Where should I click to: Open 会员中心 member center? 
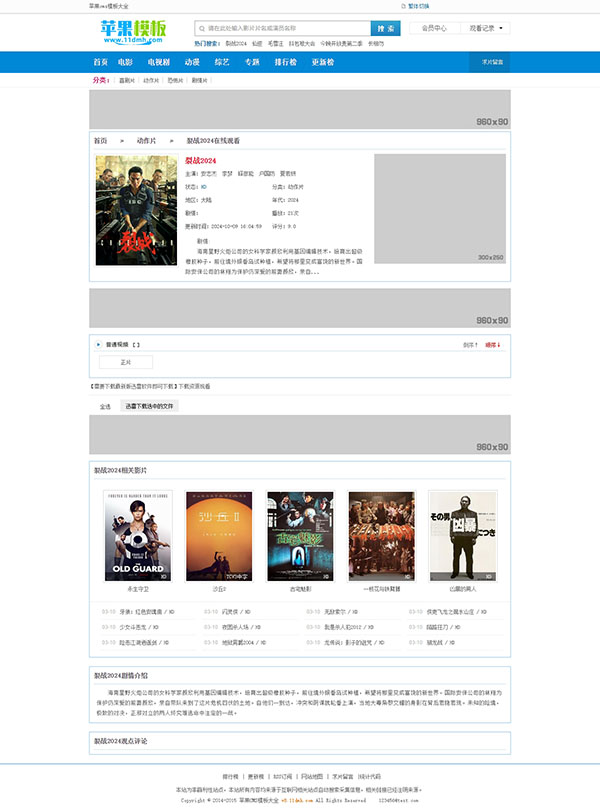[x=434, y=28]
